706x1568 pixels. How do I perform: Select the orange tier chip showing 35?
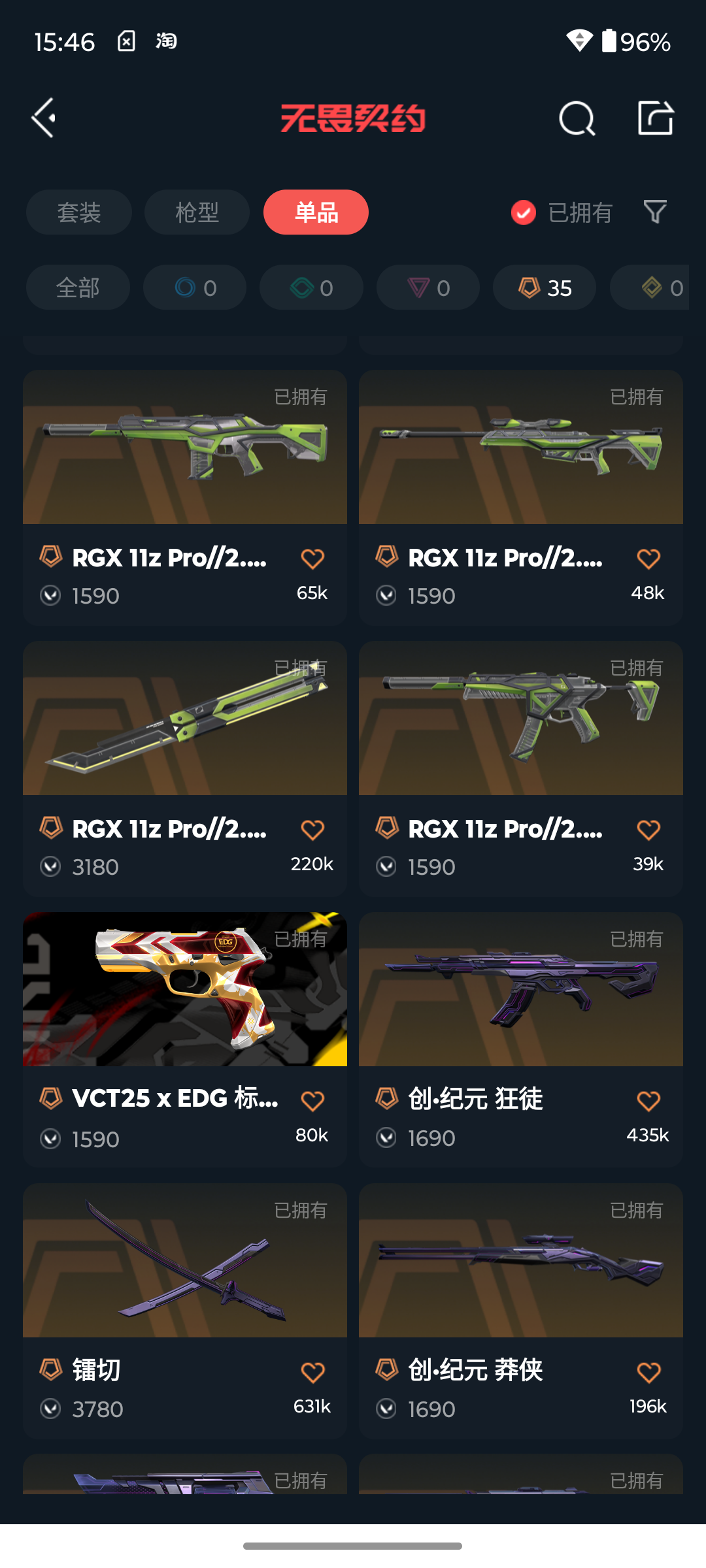(545, 287)
